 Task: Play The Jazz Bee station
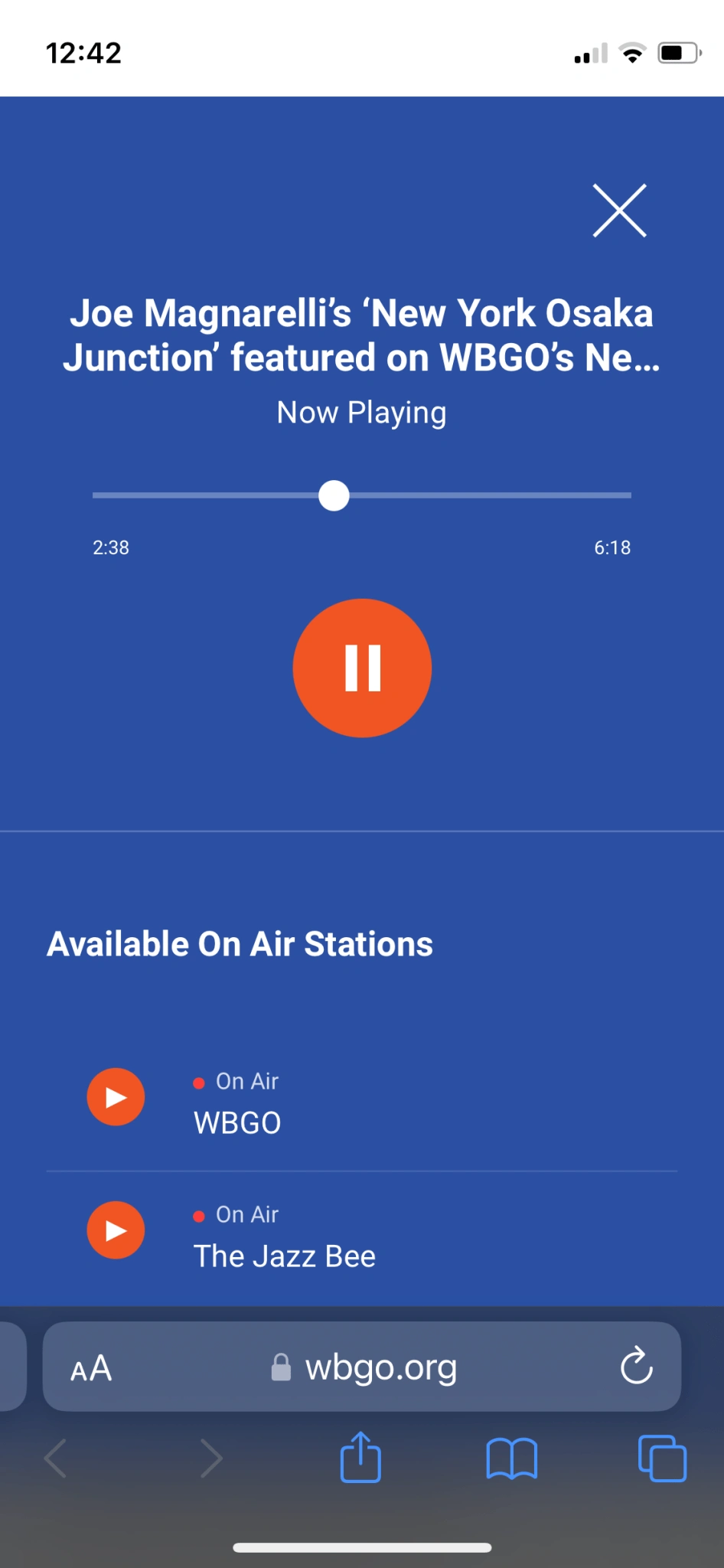click(x=116, y=1230)
